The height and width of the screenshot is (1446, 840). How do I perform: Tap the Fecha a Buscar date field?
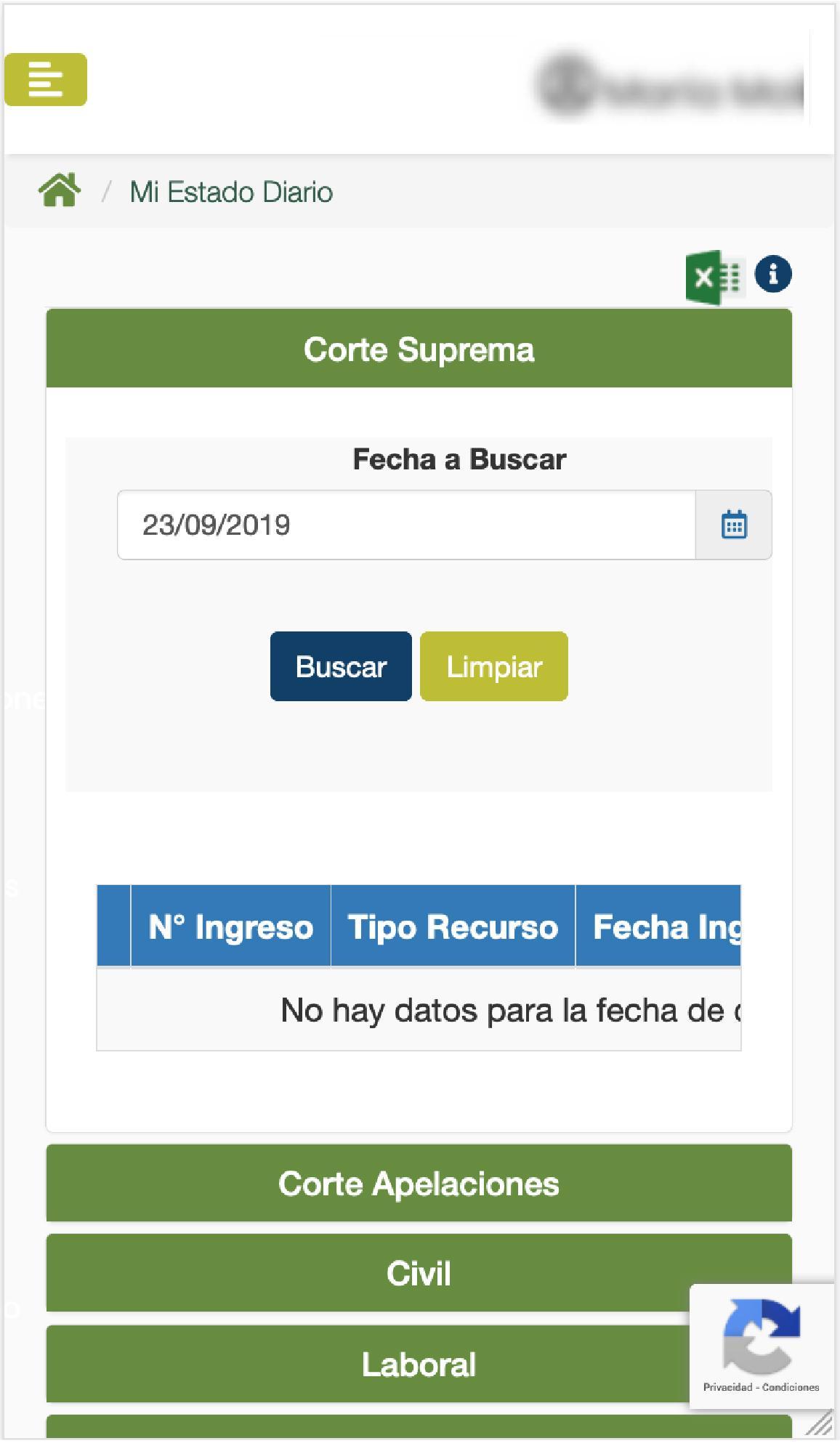pyautogui.click(x=407, y=525)
